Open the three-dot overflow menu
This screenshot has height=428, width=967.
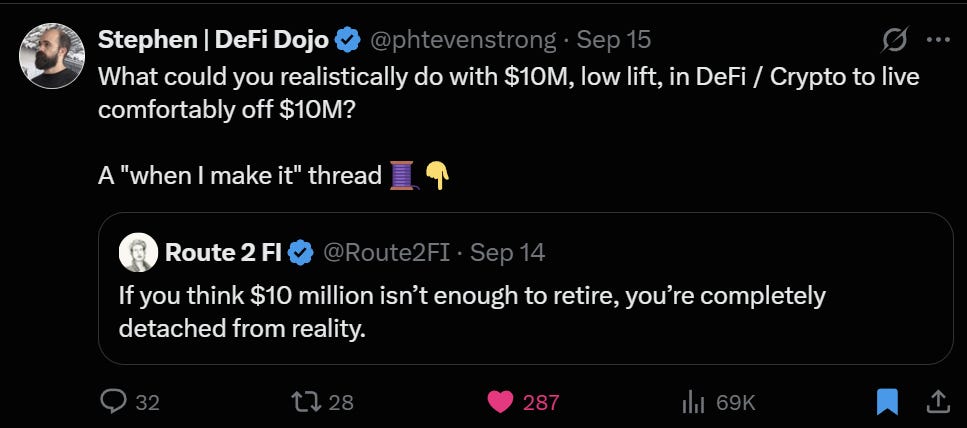(939, 40)
